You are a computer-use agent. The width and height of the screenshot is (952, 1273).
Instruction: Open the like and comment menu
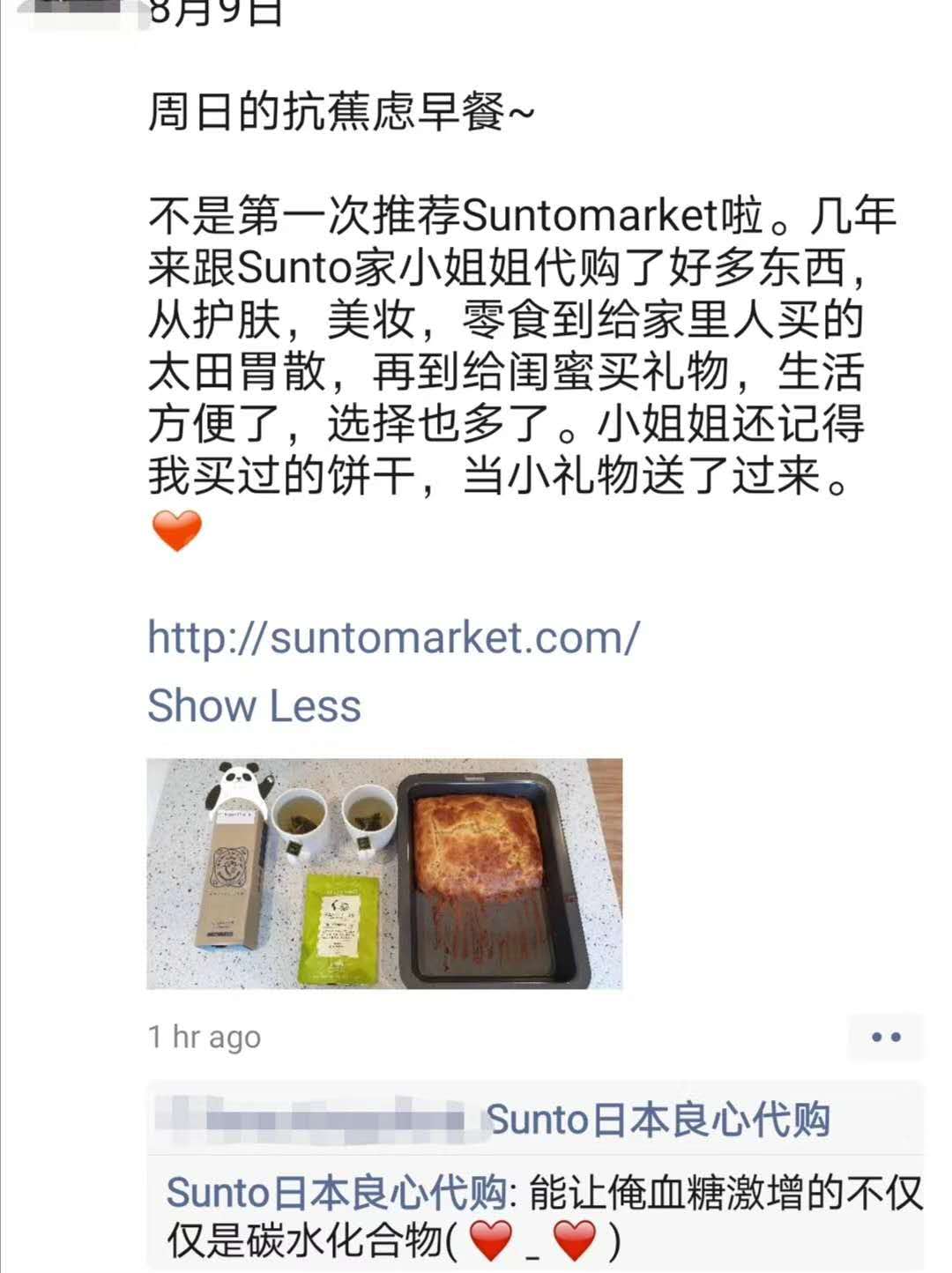(x=885, y=1037)
